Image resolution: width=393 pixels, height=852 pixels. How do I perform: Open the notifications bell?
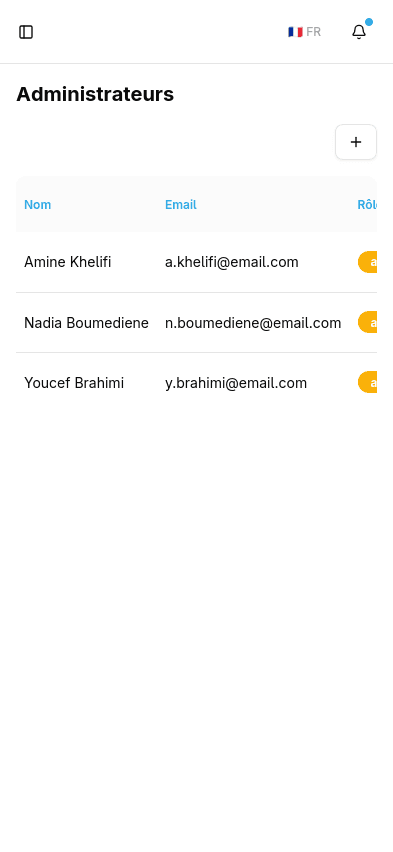point(359,32)
